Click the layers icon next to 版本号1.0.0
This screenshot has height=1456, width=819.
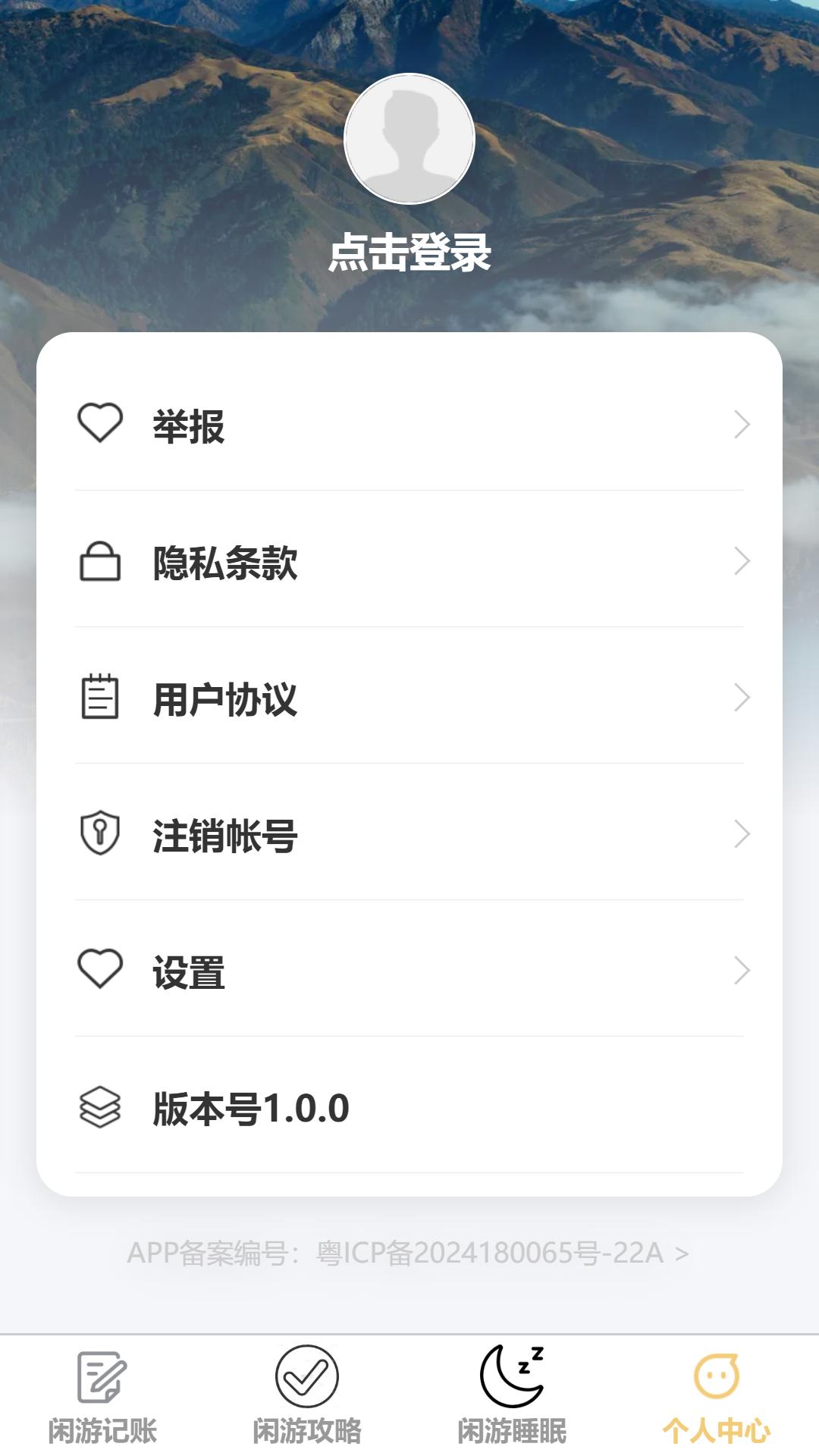[100, 1103]
